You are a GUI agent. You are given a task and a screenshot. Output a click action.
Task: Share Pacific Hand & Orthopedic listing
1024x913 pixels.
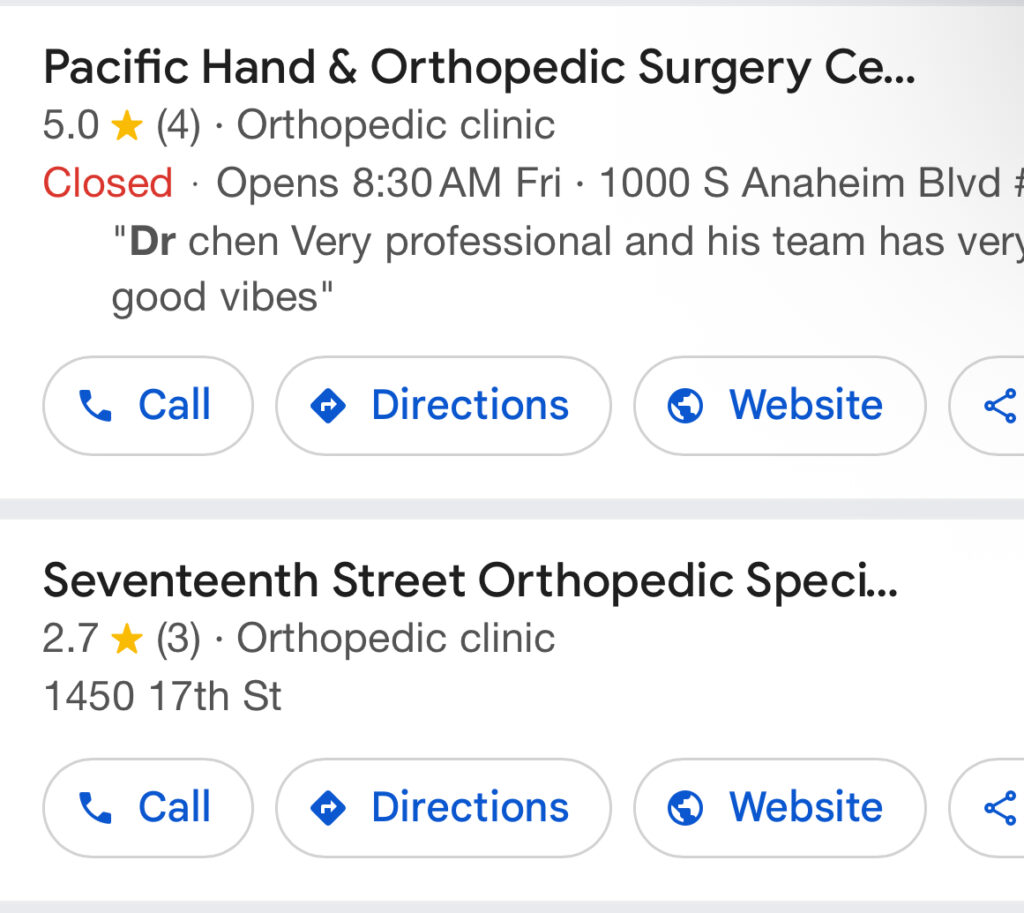coord(997,406)
